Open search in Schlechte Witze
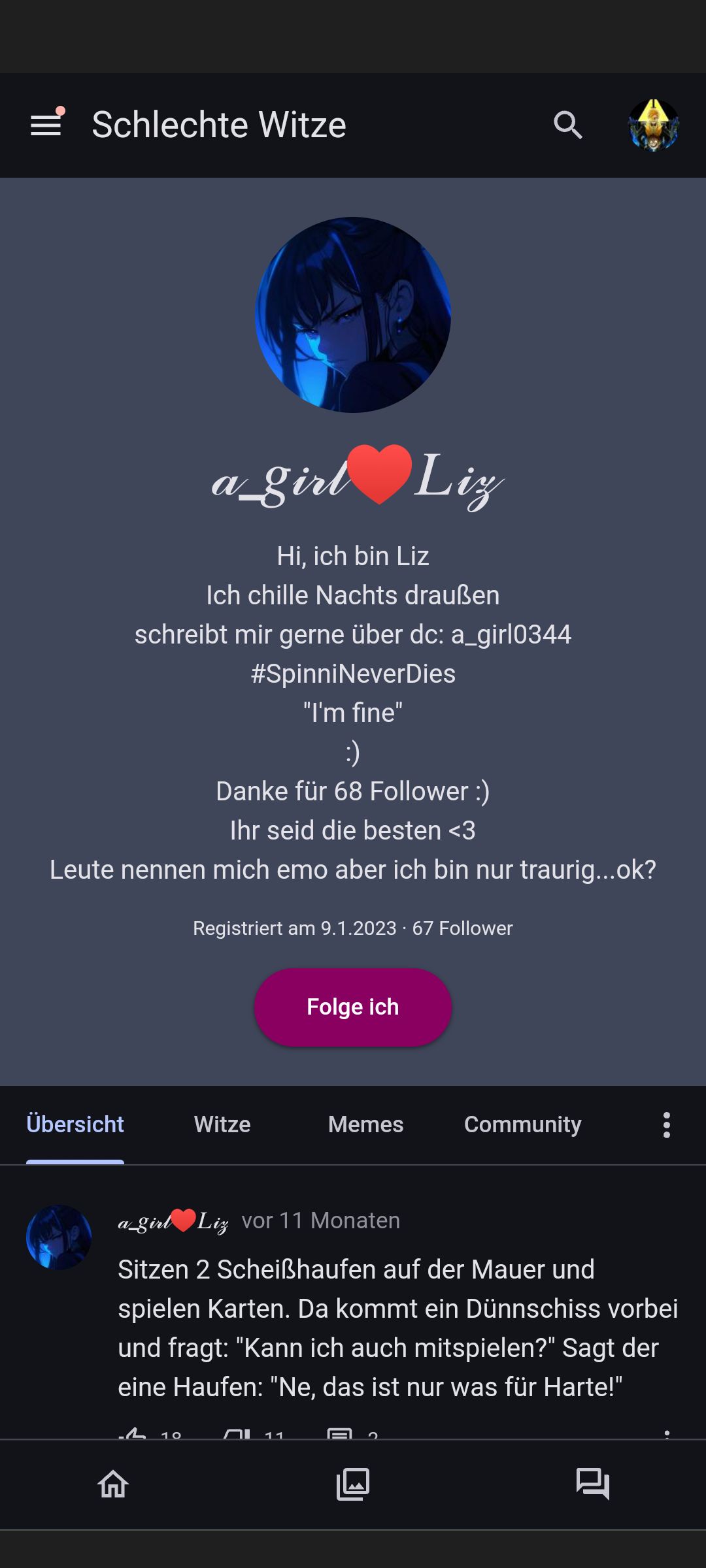This screenshot has width=706, height=1568. click(567, 125)
